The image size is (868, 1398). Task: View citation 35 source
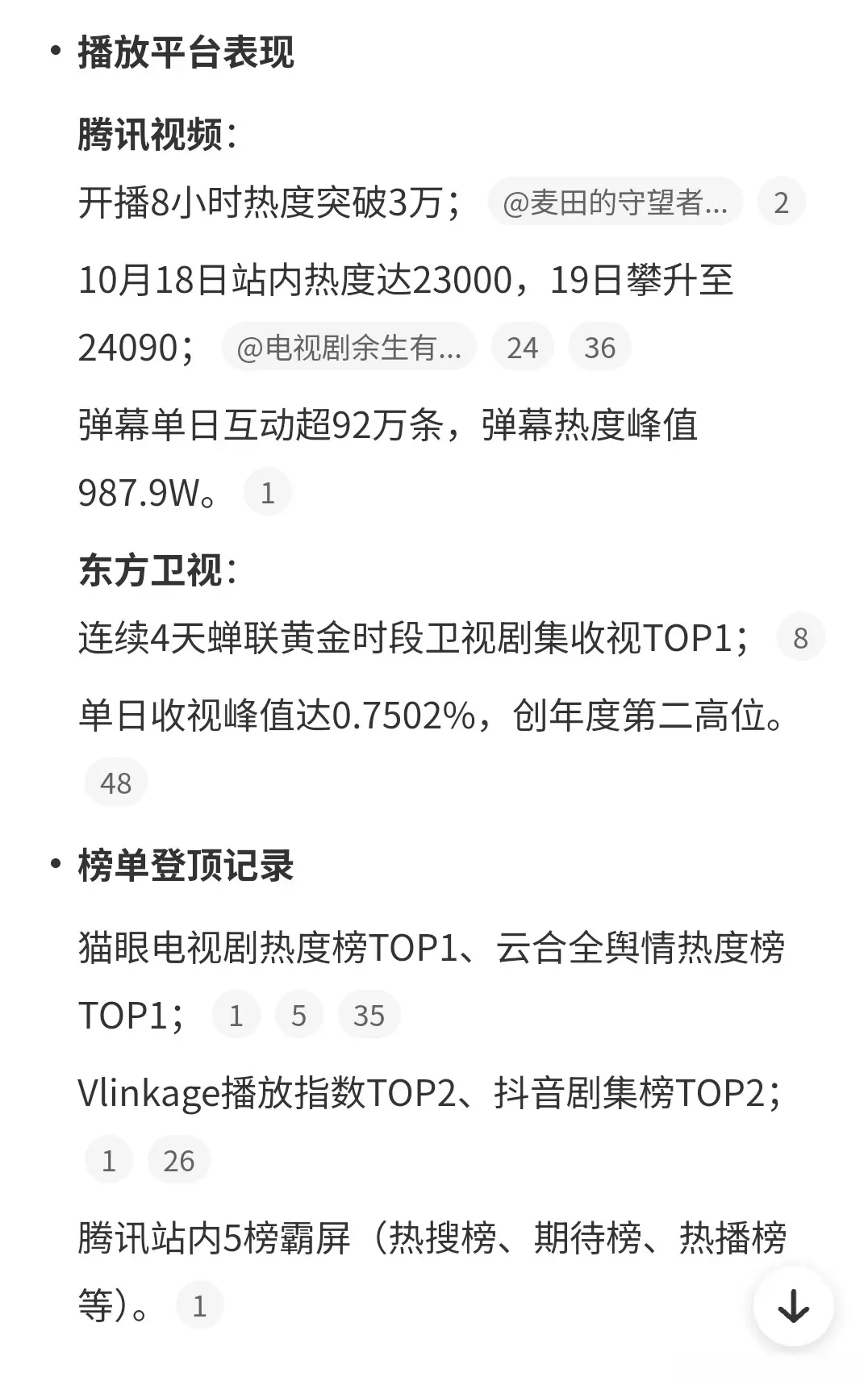[369, 1015]
